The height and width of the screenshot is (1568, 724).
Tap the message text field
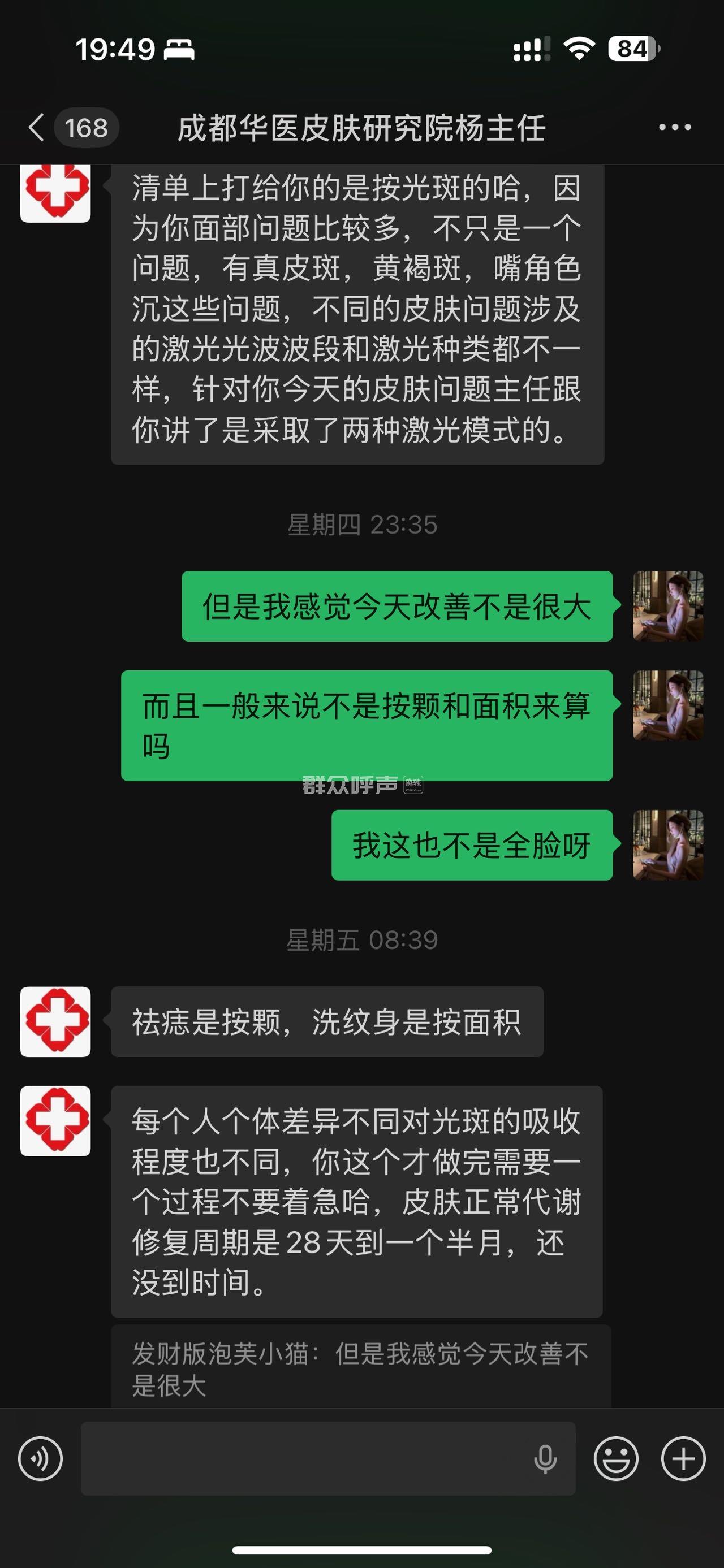coord(304,1458)
